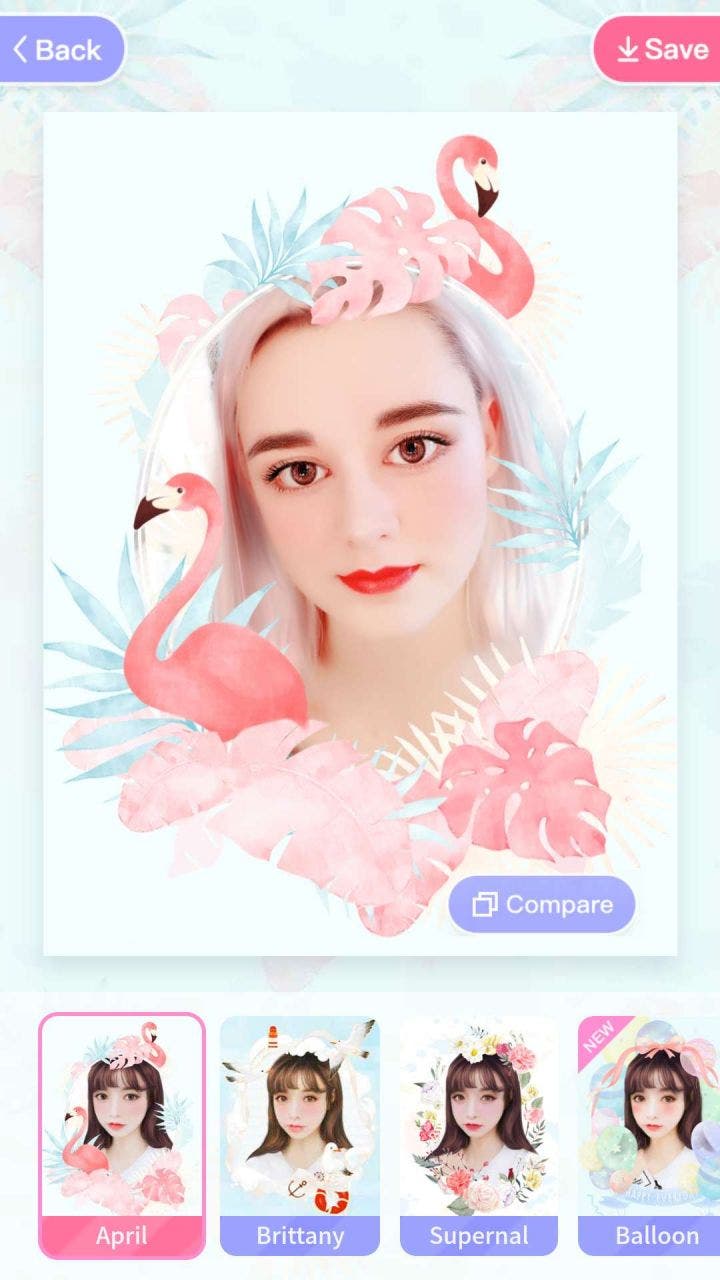720x1280 pixels.
Task: Tap Compare to view the original
Action: (542, 904)
